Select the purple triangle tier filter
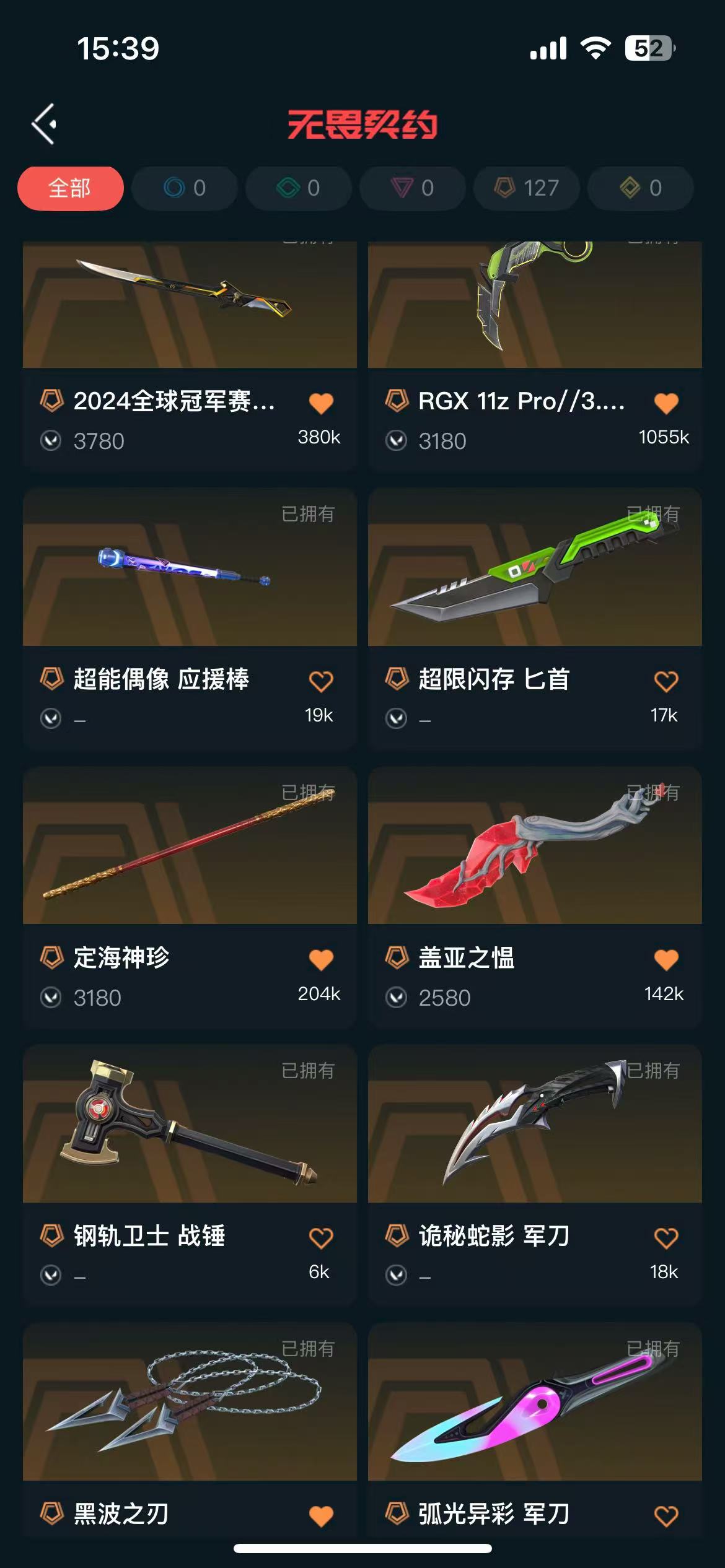The image size is (725, 1568). point(412,188)
